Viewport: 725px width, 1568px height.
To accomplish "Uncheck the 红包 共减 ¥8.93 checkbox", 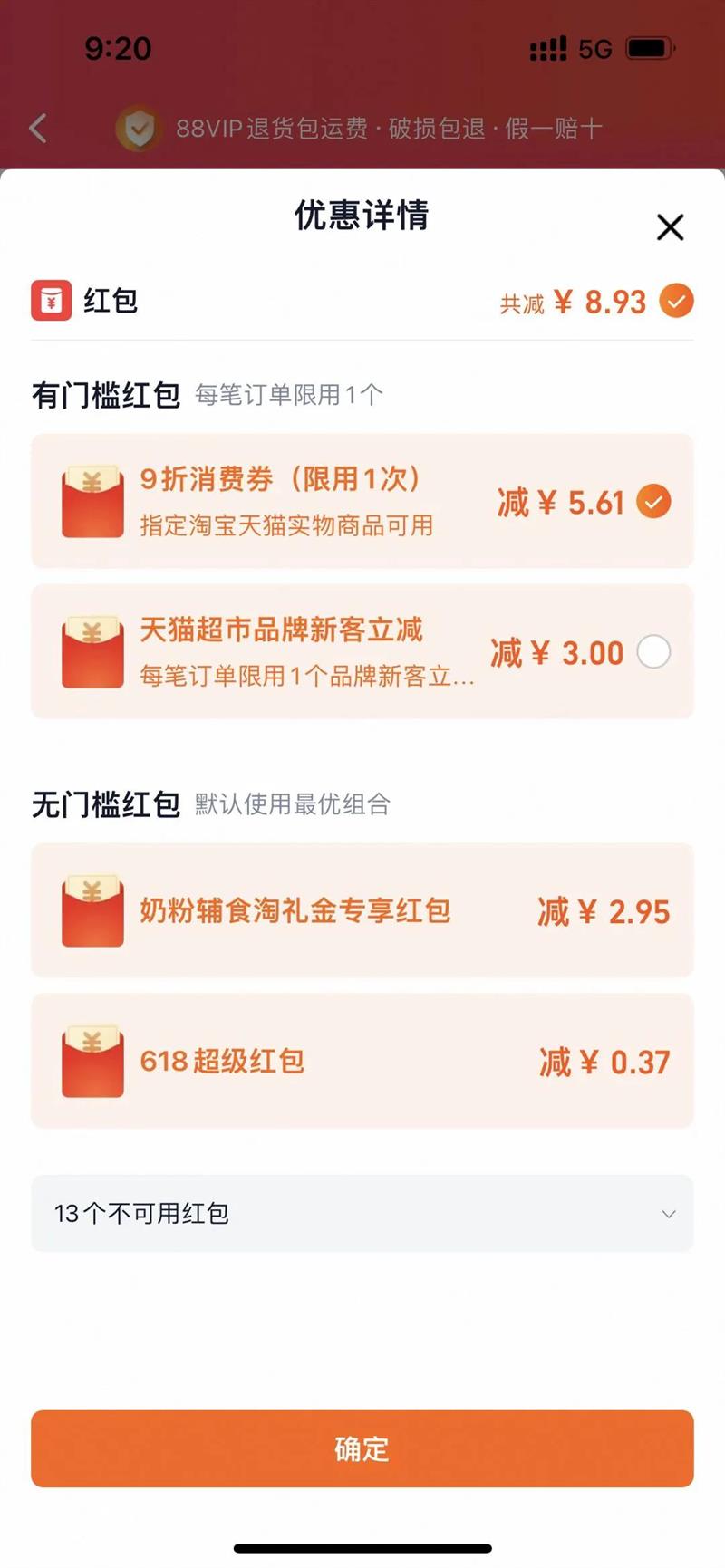I will [676, 301].
